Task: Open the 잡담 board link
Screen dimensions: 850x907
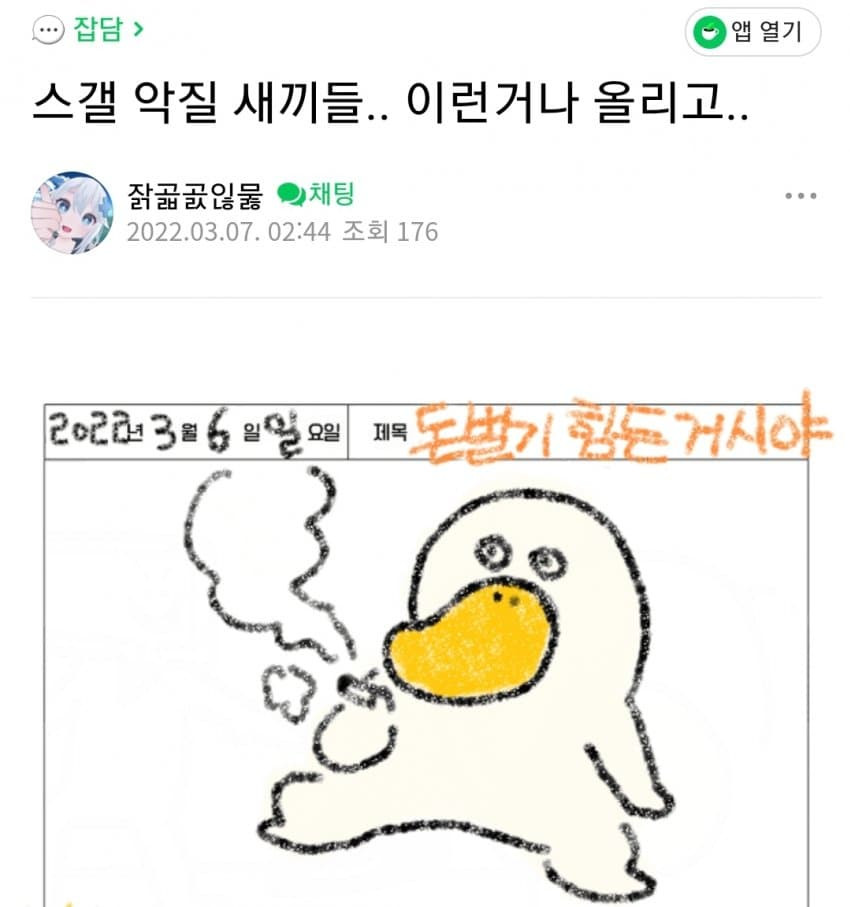Action: pos(98,30)
